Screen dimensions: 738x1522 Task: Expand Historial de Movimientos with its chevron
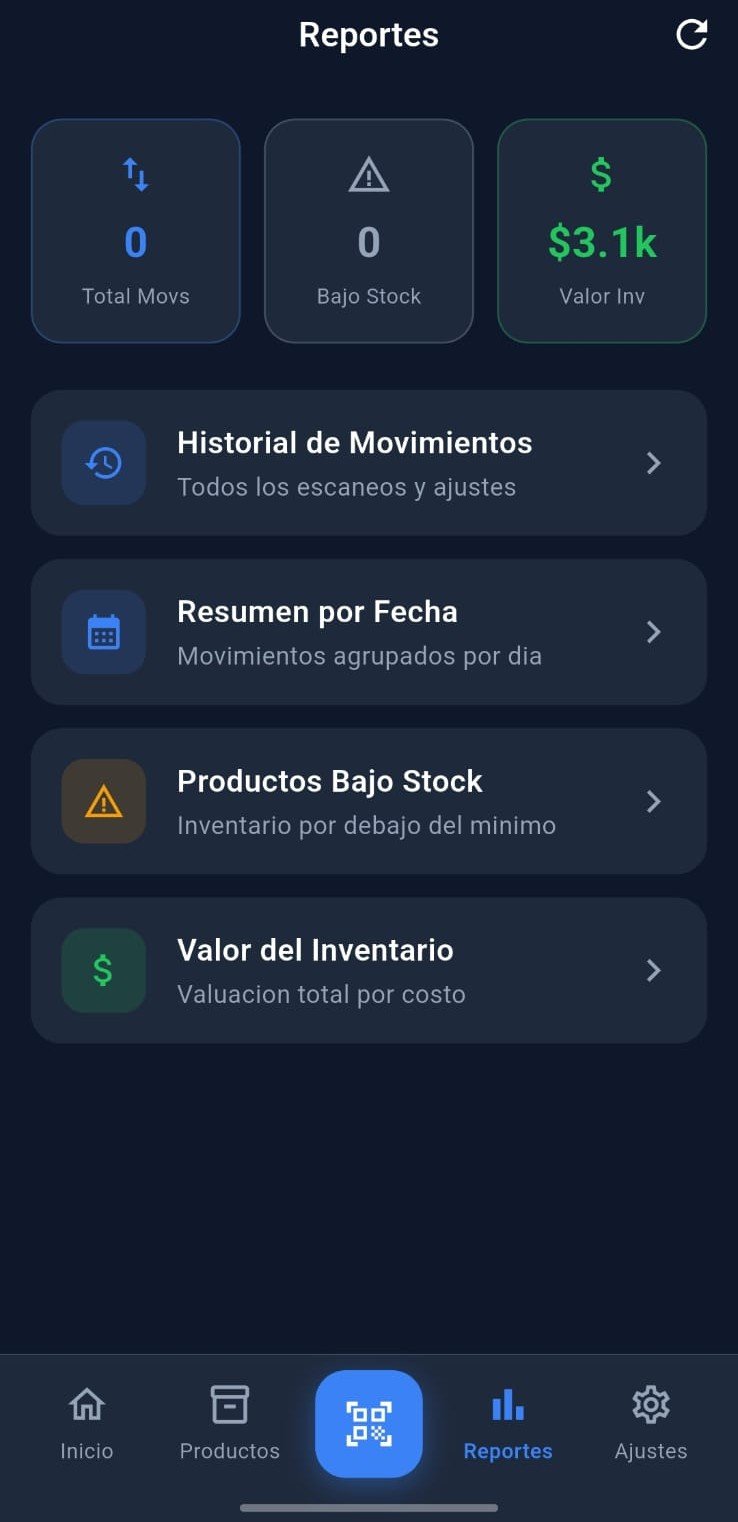654,462
